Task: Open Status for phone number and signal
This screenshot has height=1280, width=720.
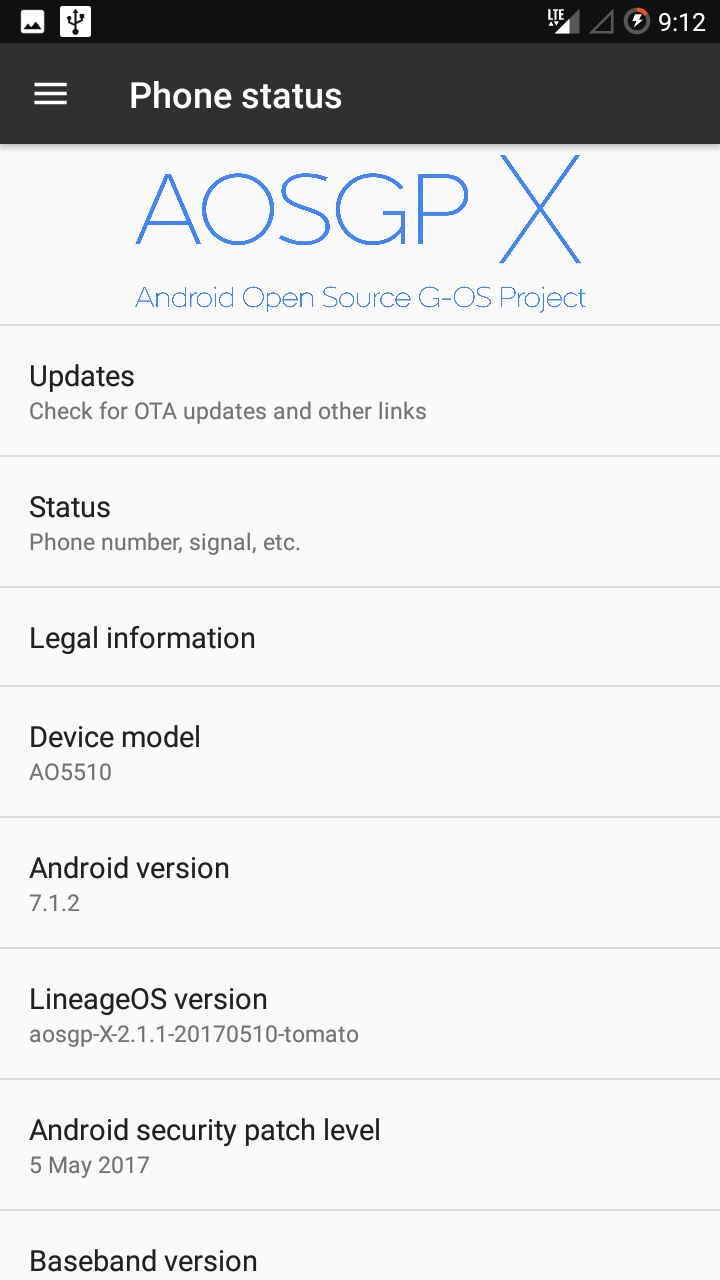Action: point(360,522)
